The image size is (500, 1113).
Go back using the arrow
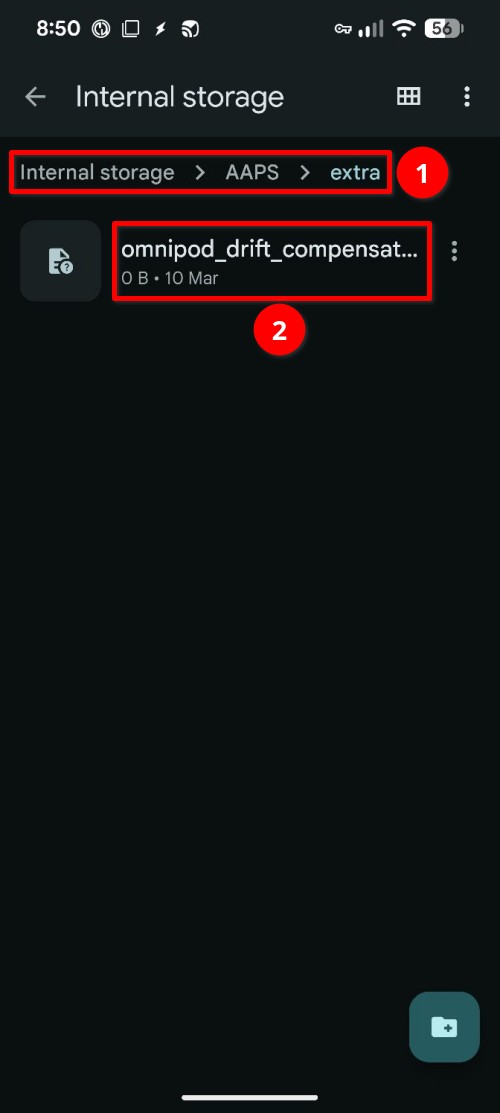(35, 97)
